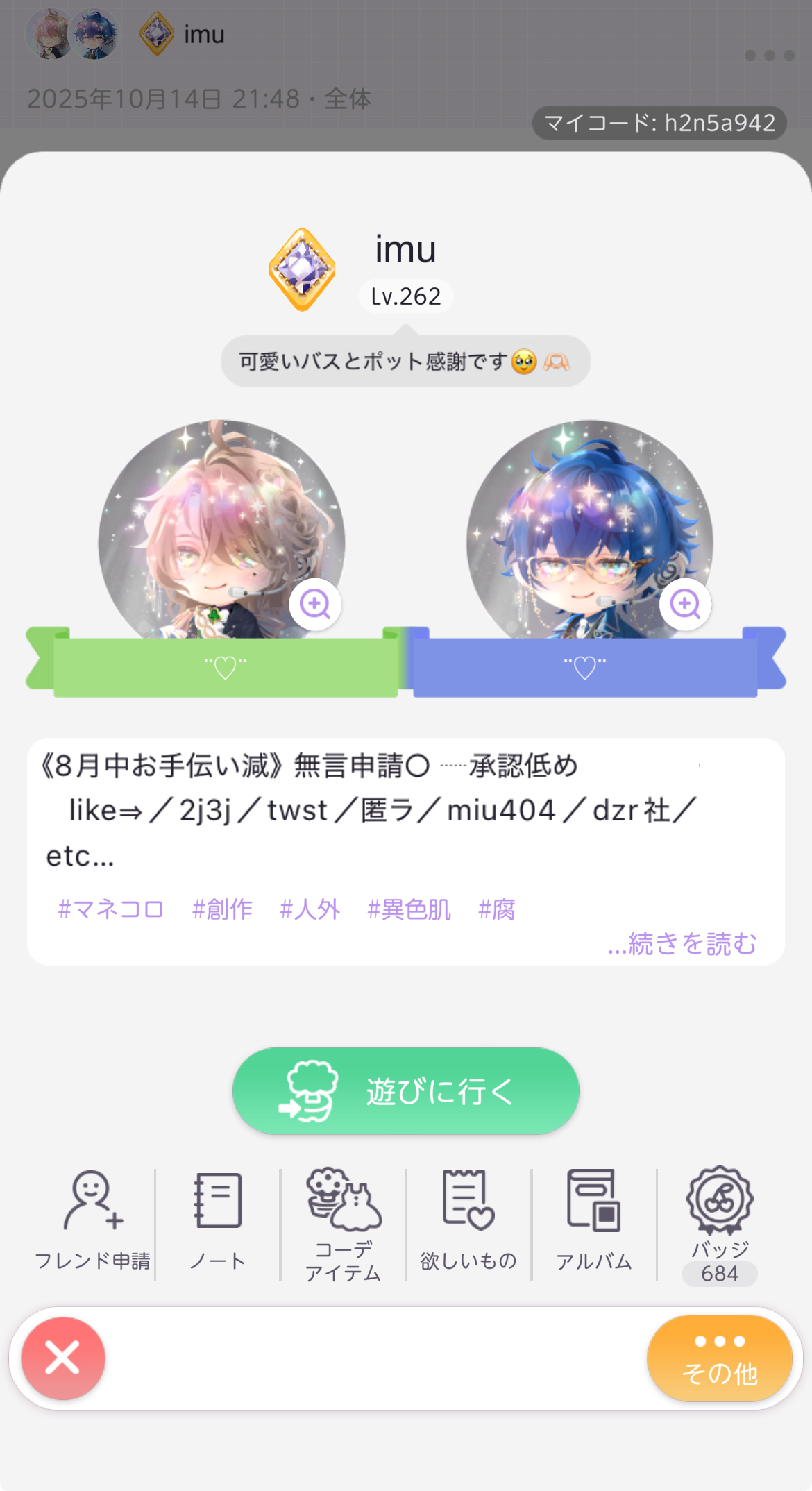Zoom in on the blue-haired avatar
Screen dimensions: 812x1491
(685, 604)
